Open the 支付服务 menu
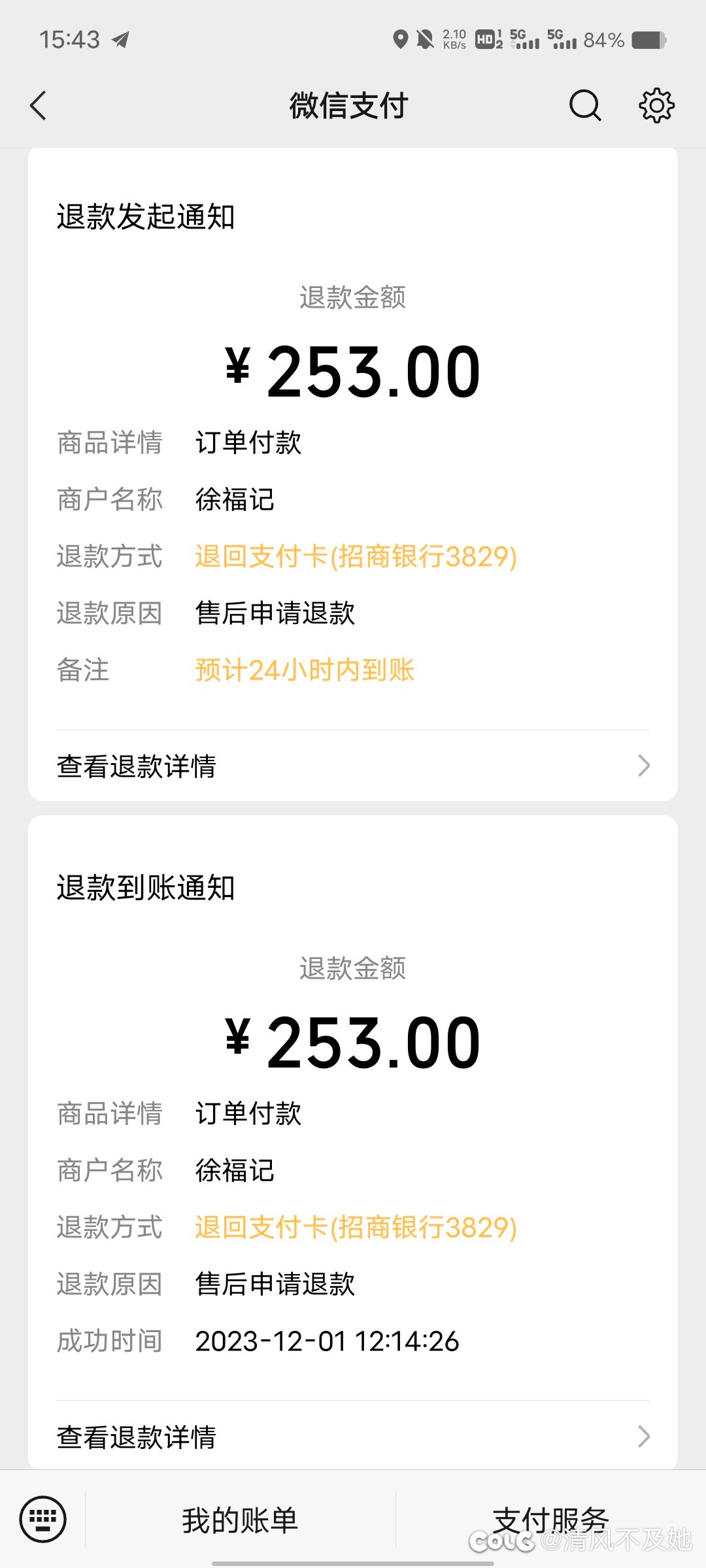 550,1520
